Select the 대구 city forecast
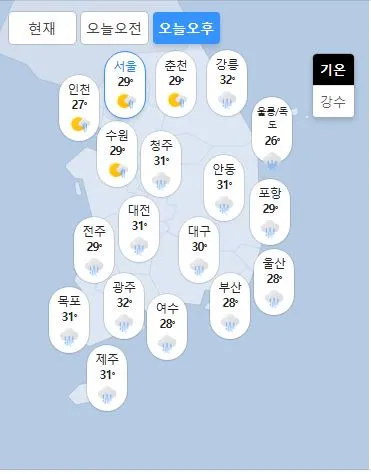Image resolution: width=371 pixels, height=474 pixels. coord(199,250)
